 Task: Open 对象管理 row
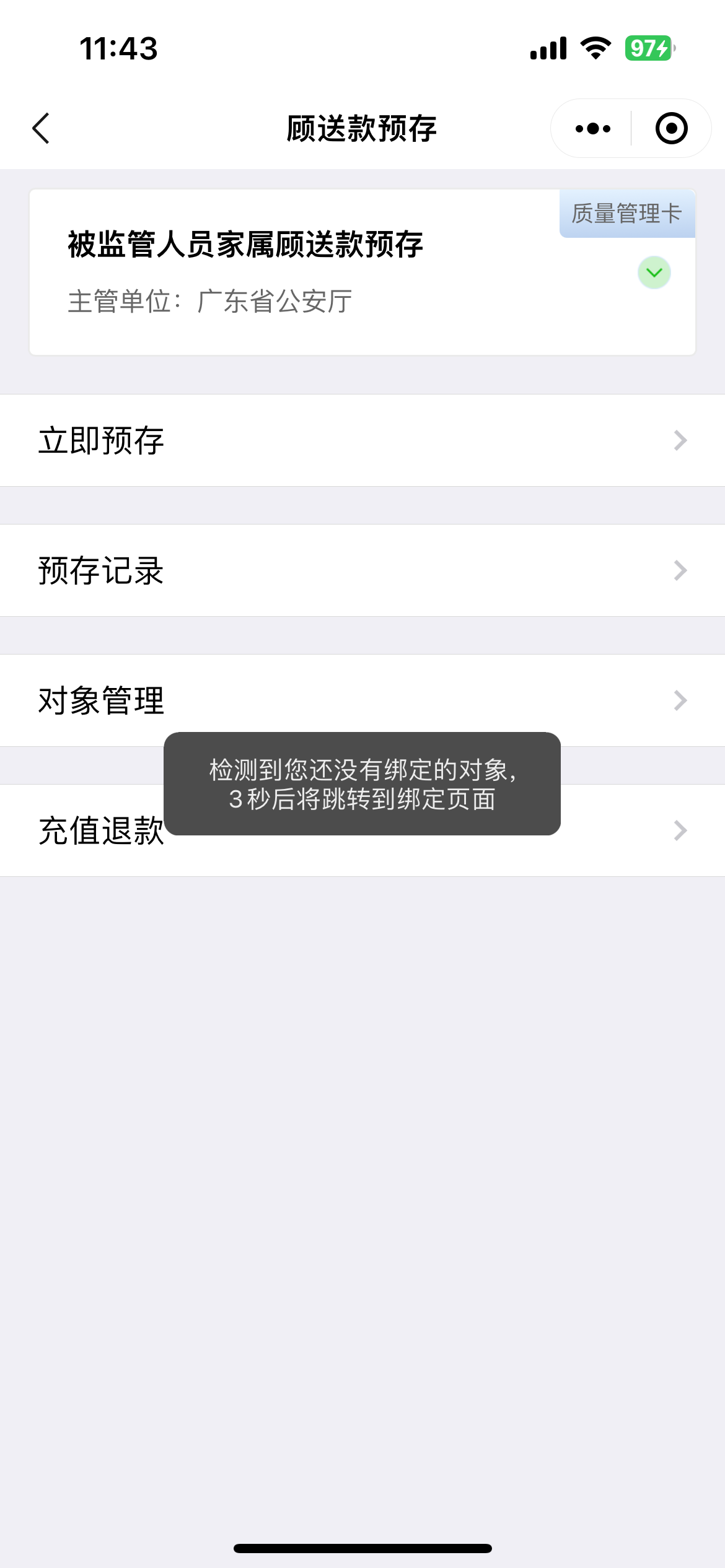(362, 700)
